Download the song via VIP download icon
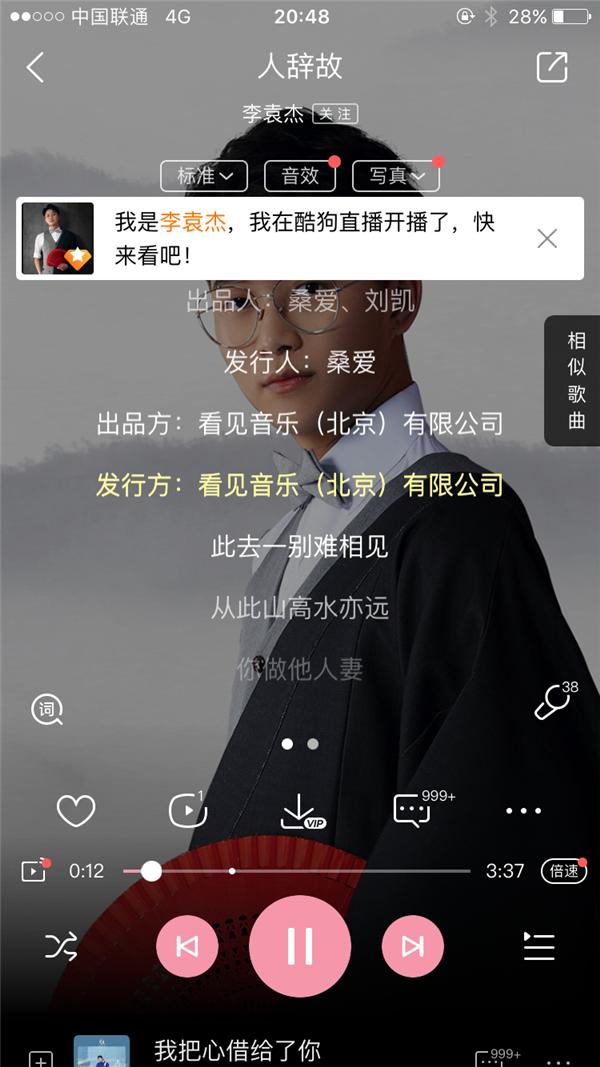Image resolution: width=600 pixels, height=1067 pixels. click(300, 811)
